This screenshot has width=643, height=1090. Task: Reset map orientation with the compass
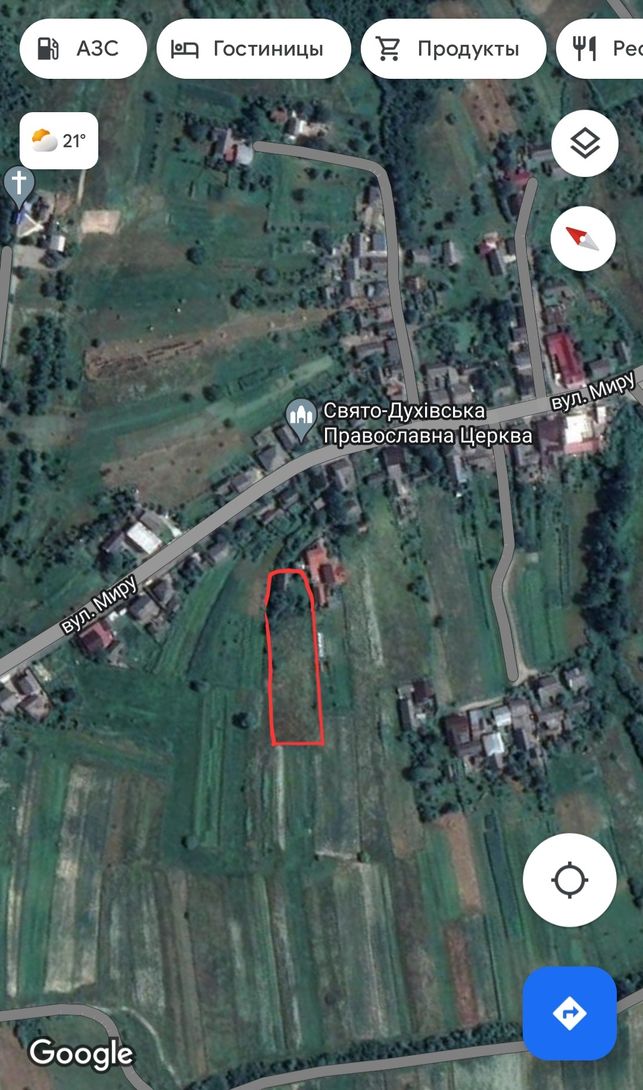583,238
